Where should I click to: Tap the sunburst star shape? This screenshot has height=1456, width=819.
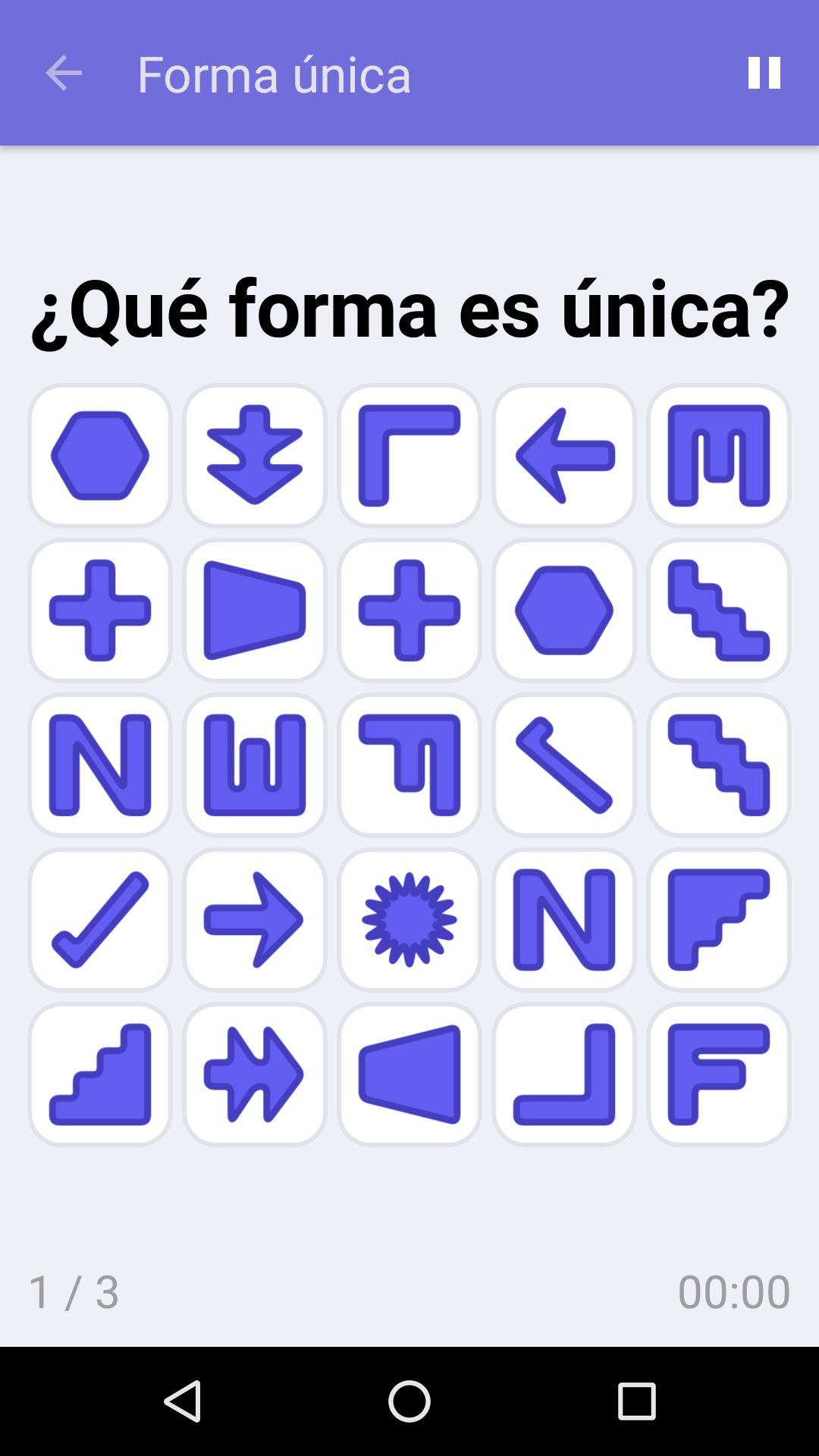click(409, 920)
